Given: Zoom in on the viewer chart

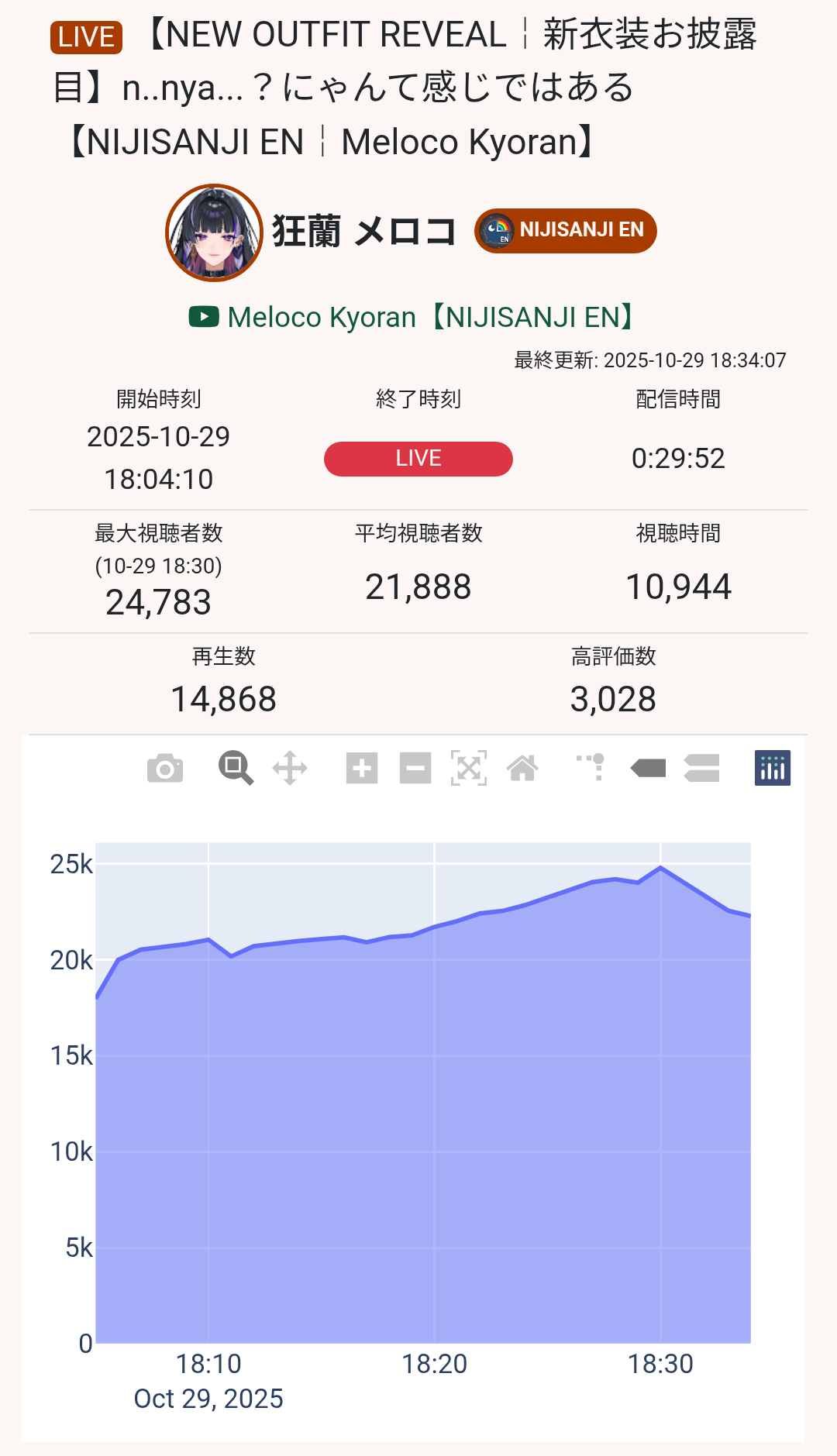Looking at the screenshot, I should point(362,769).
